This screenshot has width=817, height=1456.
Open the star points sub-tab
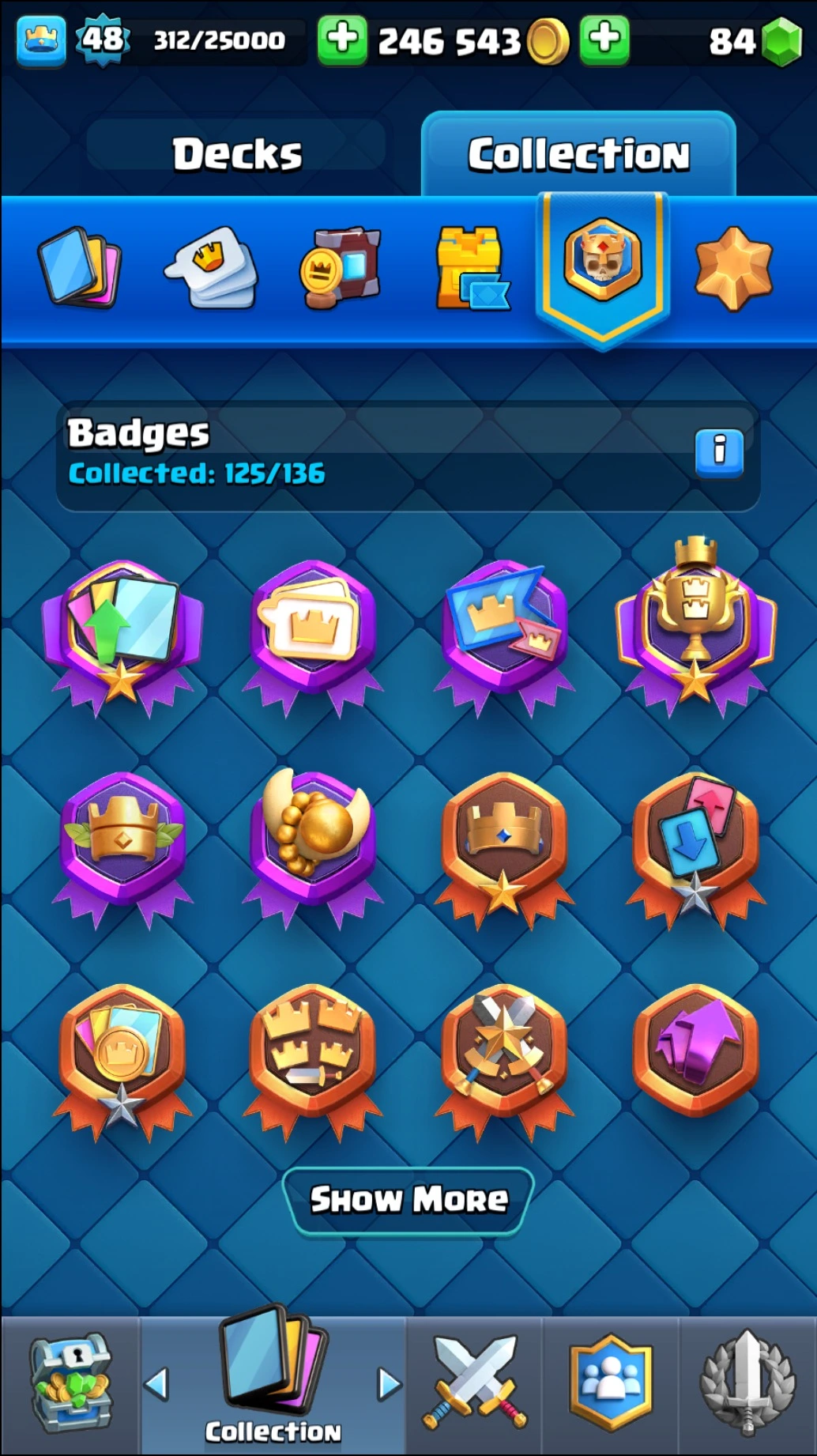[732, 268]
